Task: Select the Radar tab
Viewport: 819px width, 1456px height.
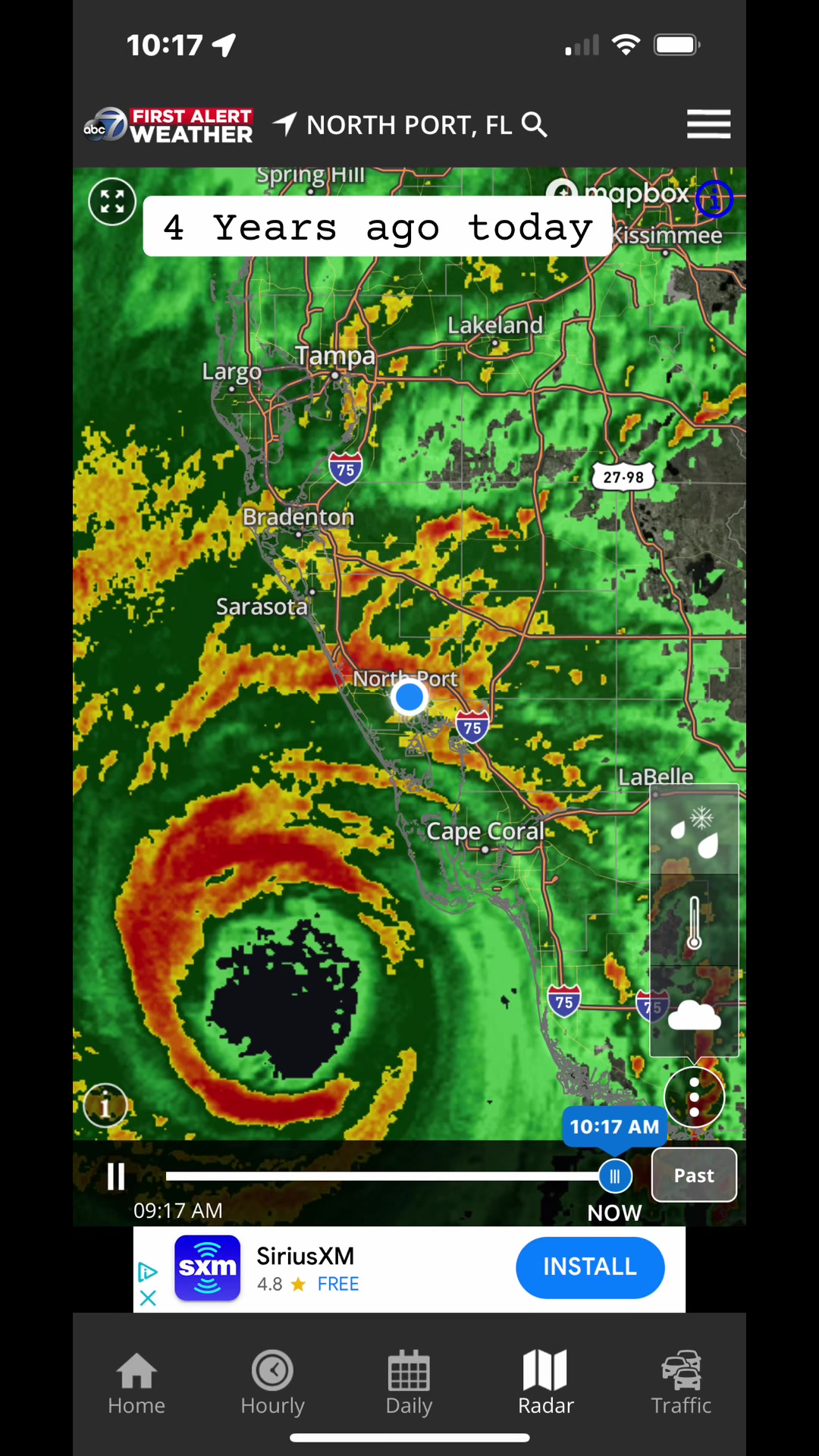Action: tap(545, 1383)
